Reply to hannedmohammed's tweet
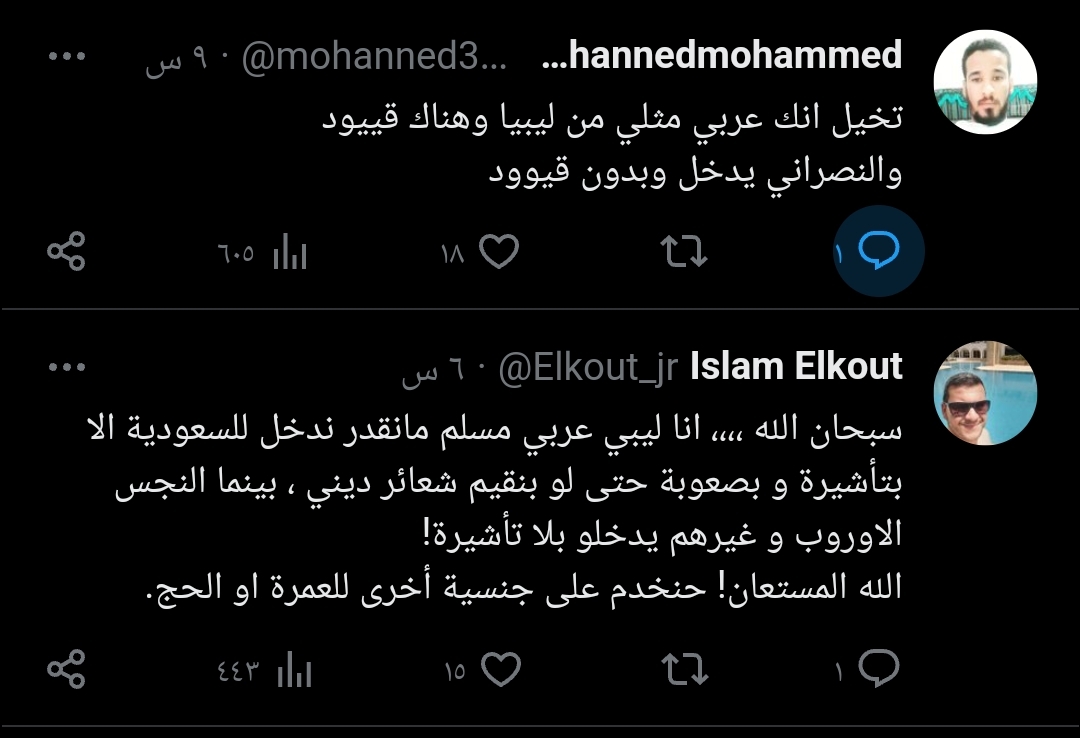This screenshot has height=738, width=1080. click(879, 252)
